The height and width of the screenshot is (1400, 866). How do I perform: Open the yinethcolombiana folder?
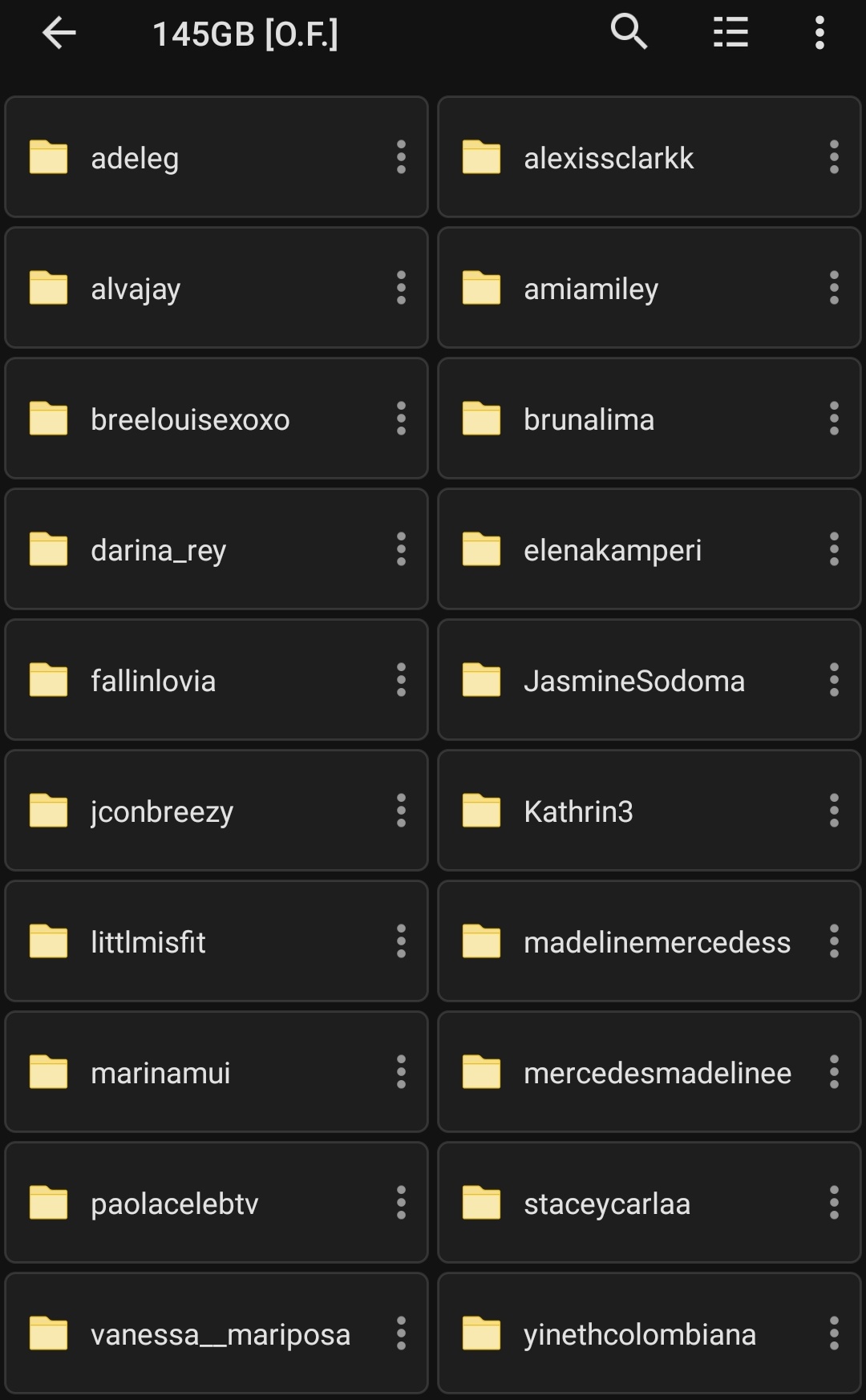click(639, 1334)
